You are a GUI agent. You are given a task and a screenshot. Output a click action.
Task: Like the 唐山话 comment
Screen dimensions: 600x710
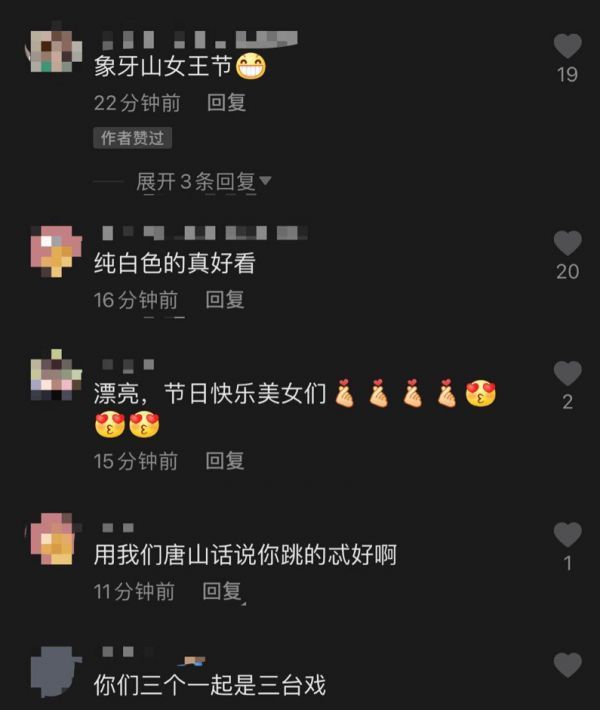[x=567, y=535]
